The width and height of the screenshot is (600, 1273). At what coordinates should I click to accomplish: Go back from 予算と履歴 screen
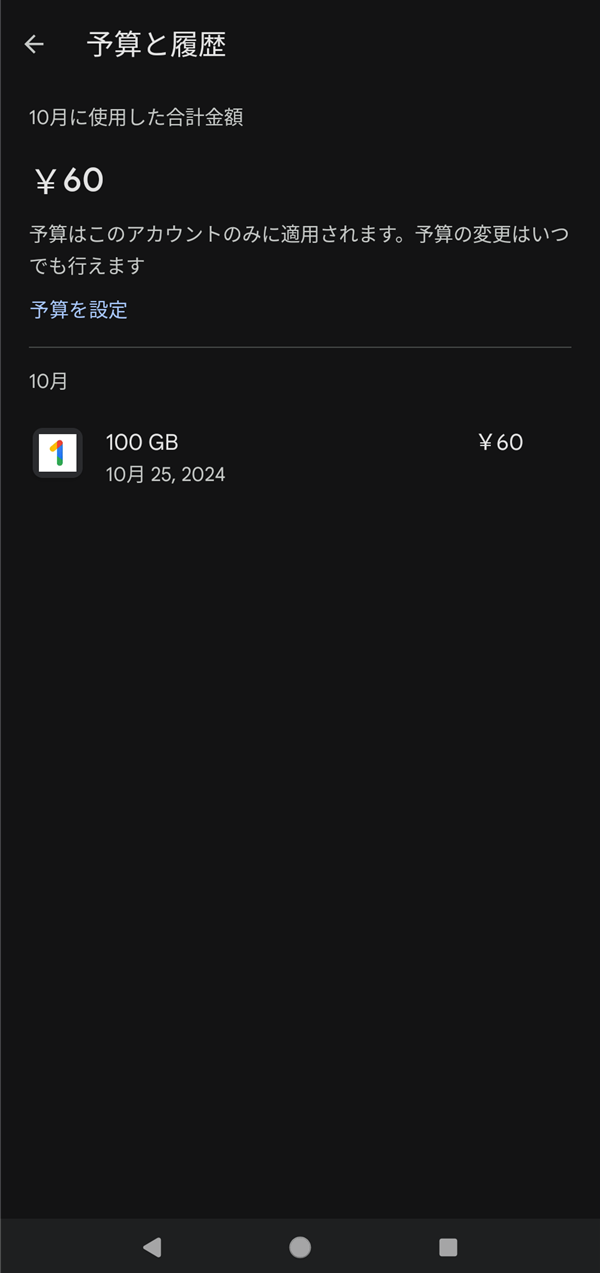(35, 45)
